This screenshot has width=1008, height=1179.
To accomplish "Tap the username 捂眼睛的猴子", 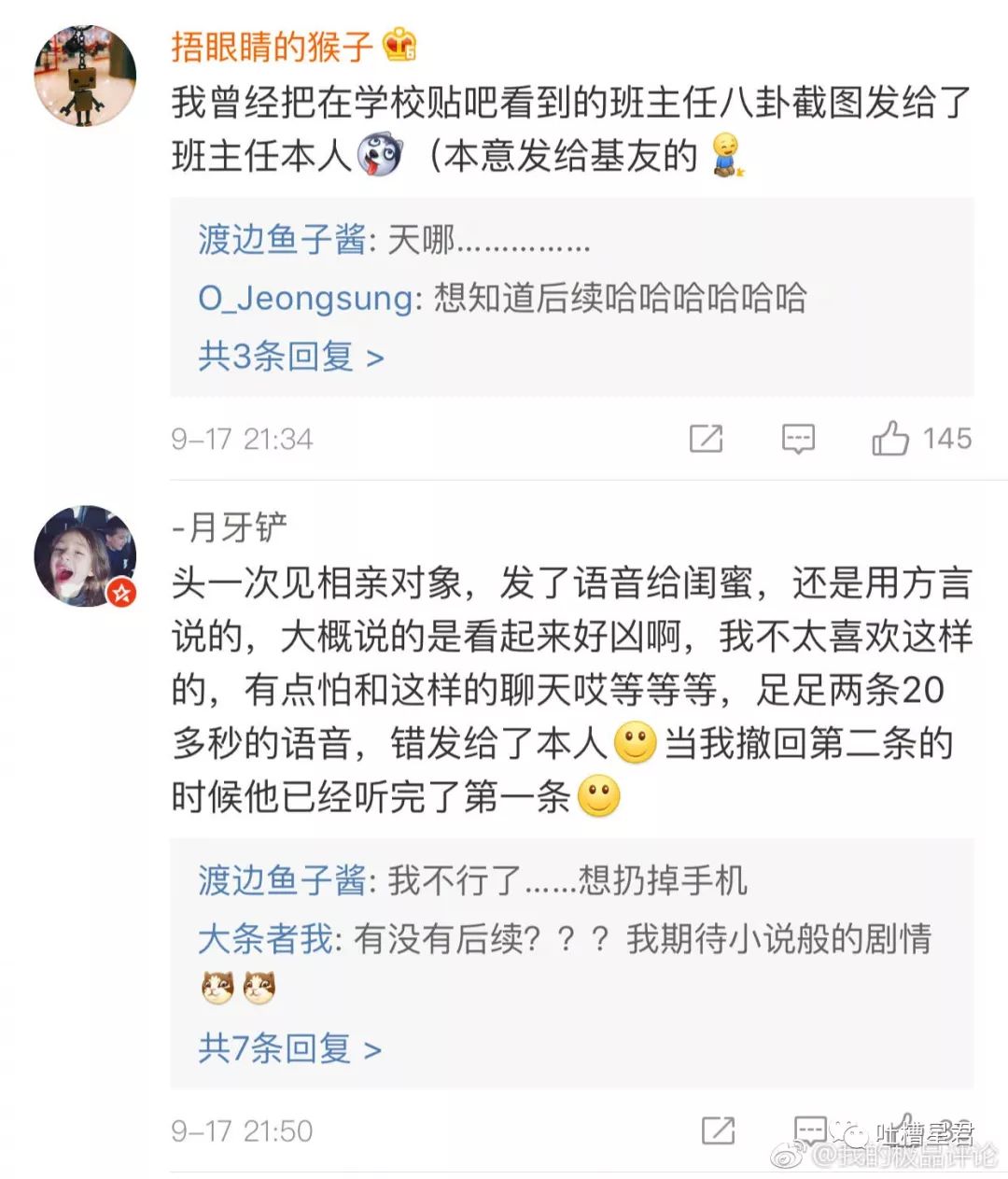I will (271, 46).
